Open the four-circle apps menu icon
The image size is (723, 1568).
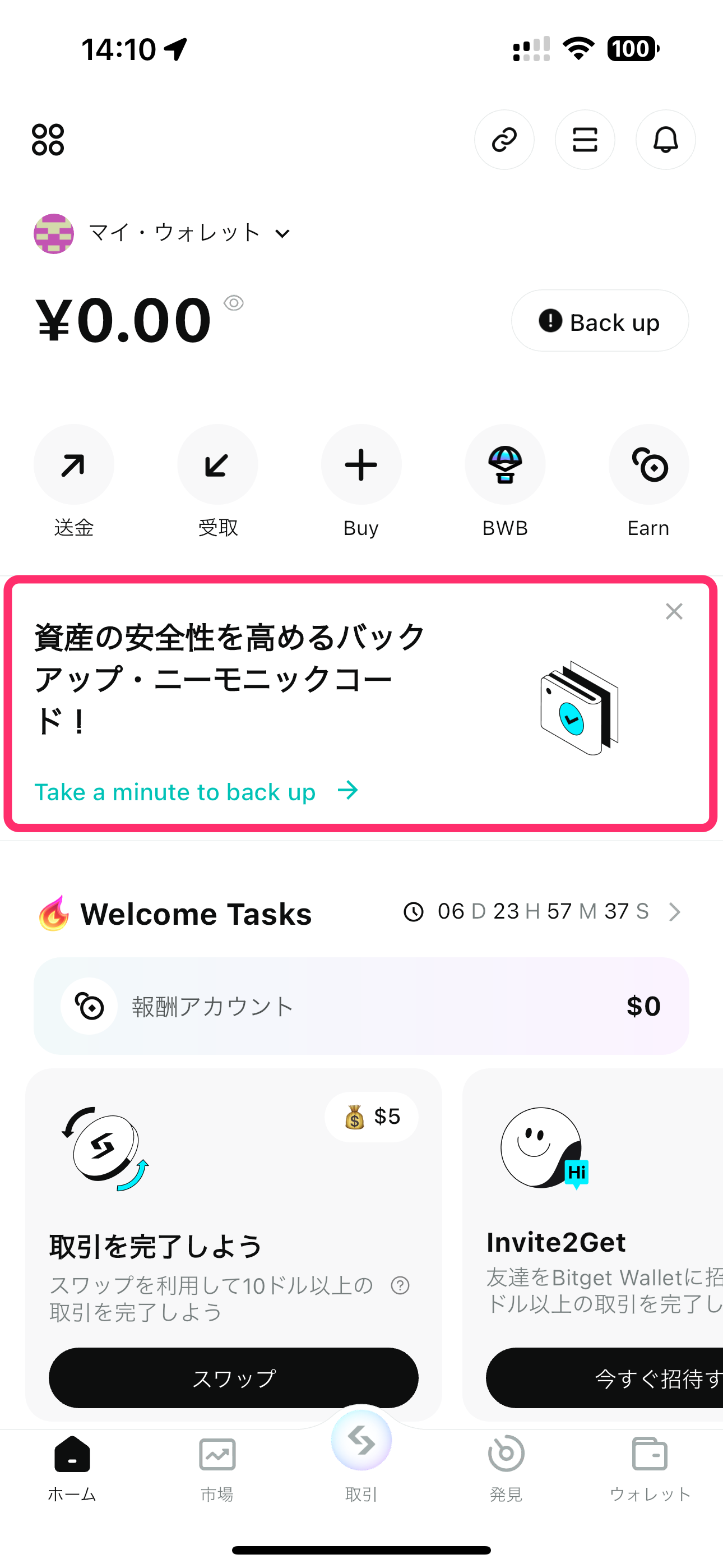[48, 140]
